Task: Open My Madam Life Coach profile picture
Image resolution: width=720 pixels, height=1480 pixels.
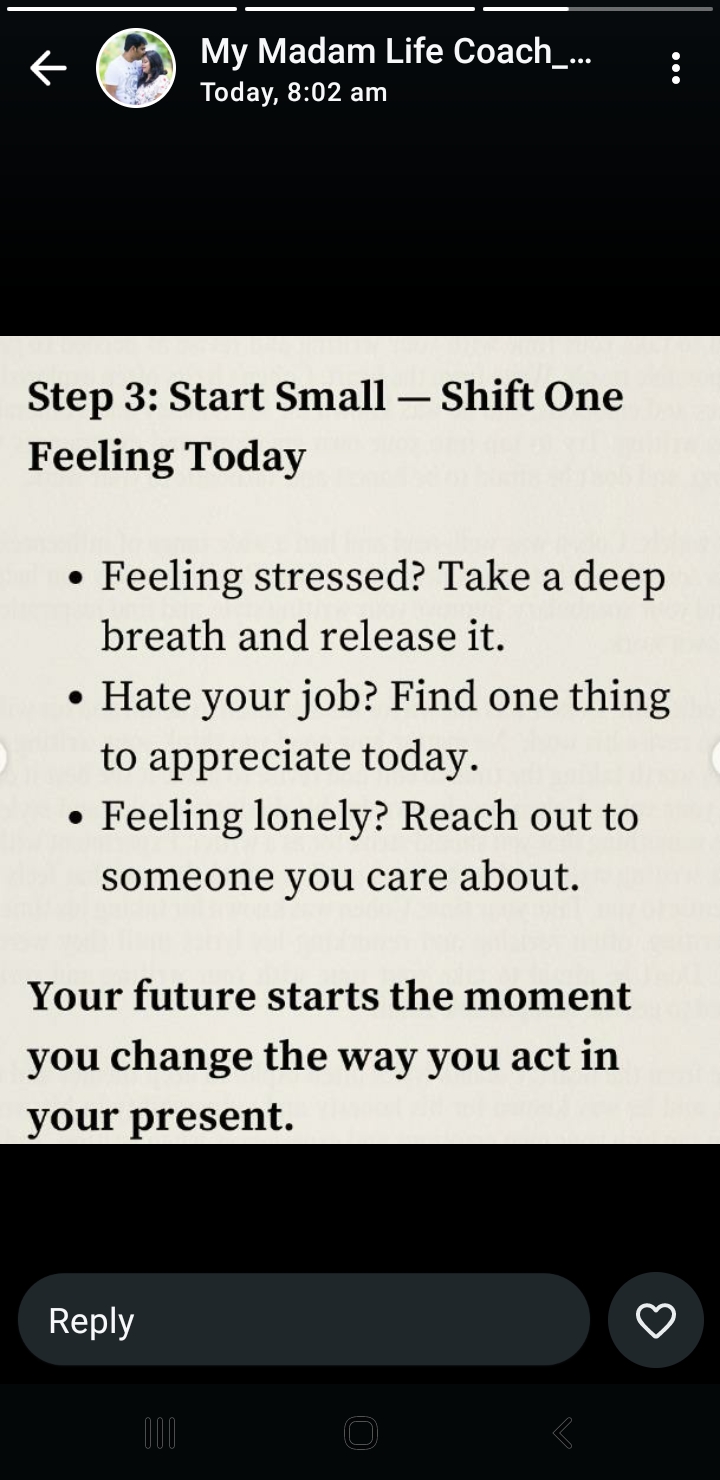Action: 136,68
